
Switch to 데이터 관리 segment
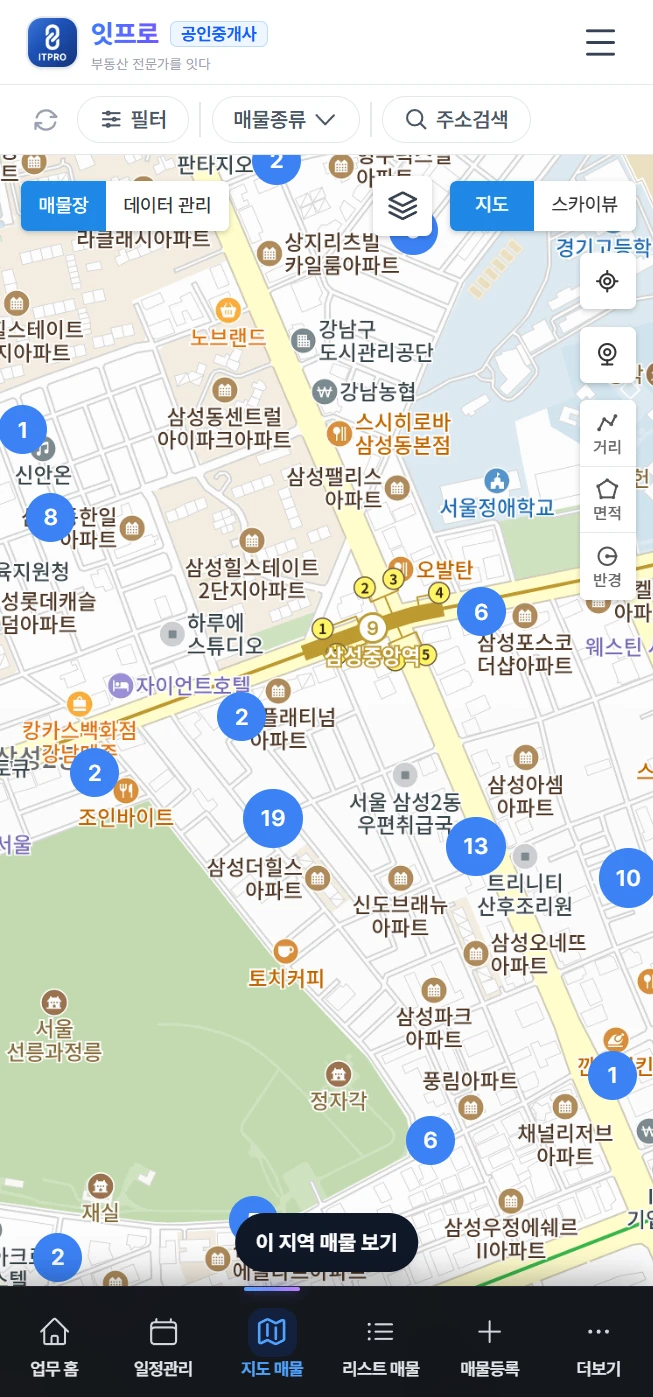(167, 206)
